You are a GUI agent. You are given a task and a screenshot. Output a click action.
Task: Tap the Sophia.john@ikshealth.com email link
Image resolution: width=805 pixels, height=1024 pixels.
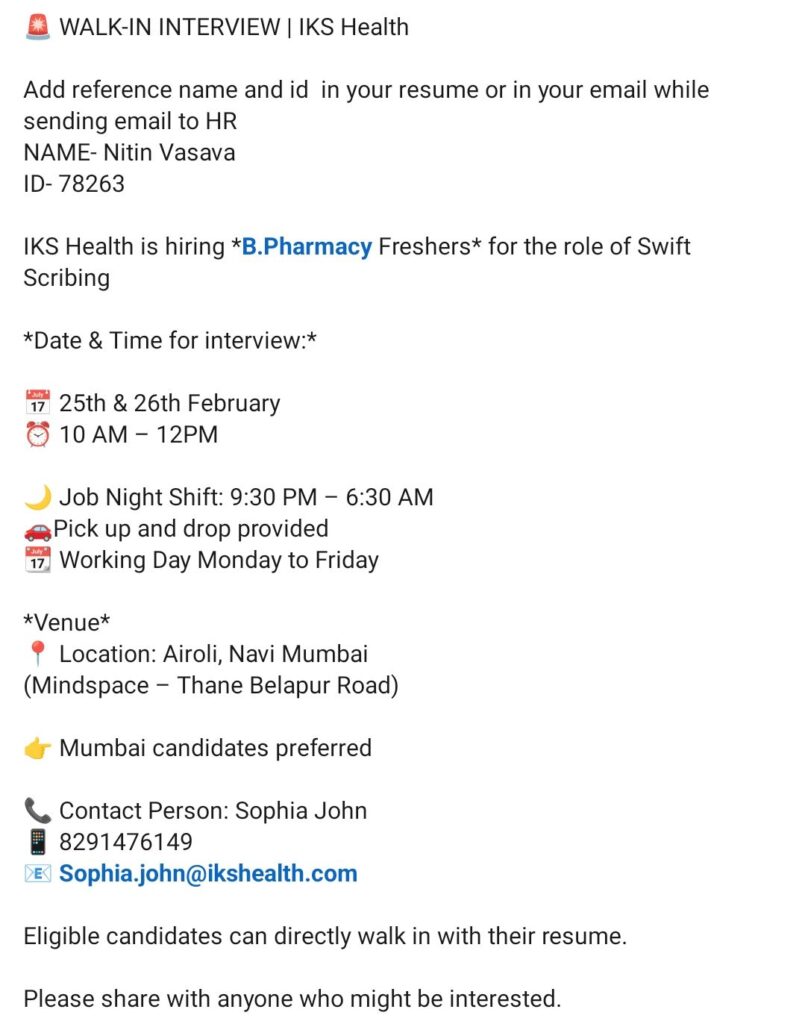click(208, 873)
